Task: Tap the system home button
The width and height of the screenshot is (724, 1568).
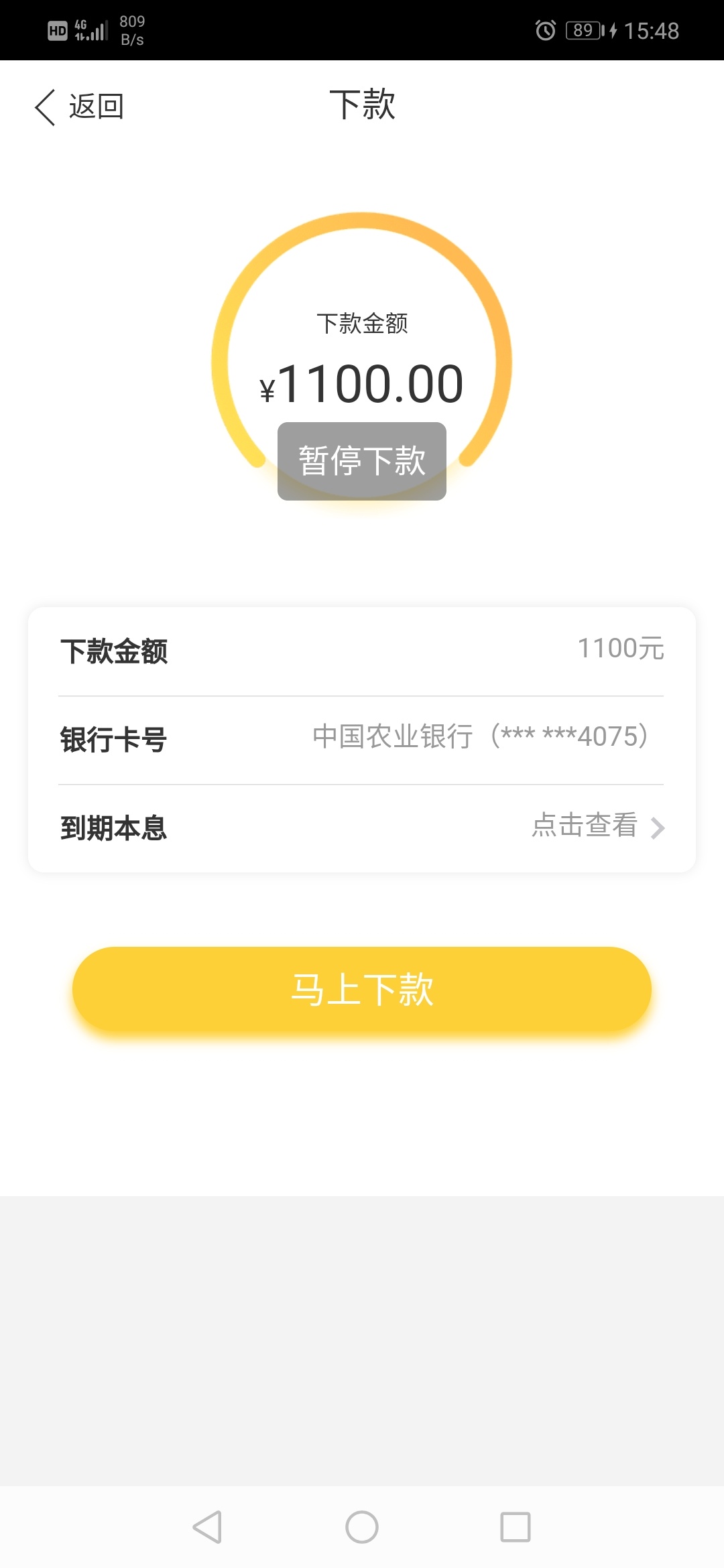Action: 362,1527
